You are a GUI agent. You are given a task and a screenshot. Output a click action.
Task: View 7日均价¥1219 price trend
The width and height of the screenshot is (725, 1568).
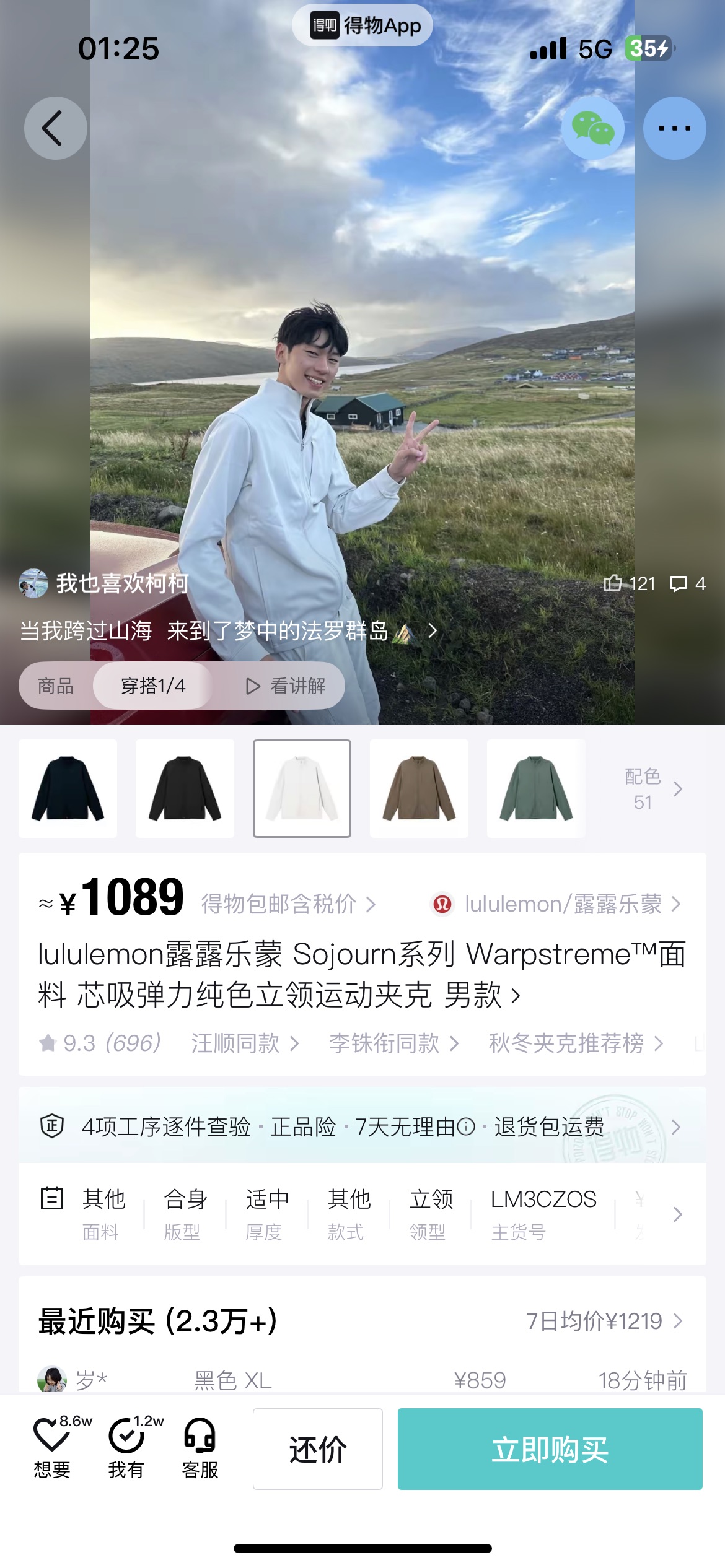(604, 1321)
